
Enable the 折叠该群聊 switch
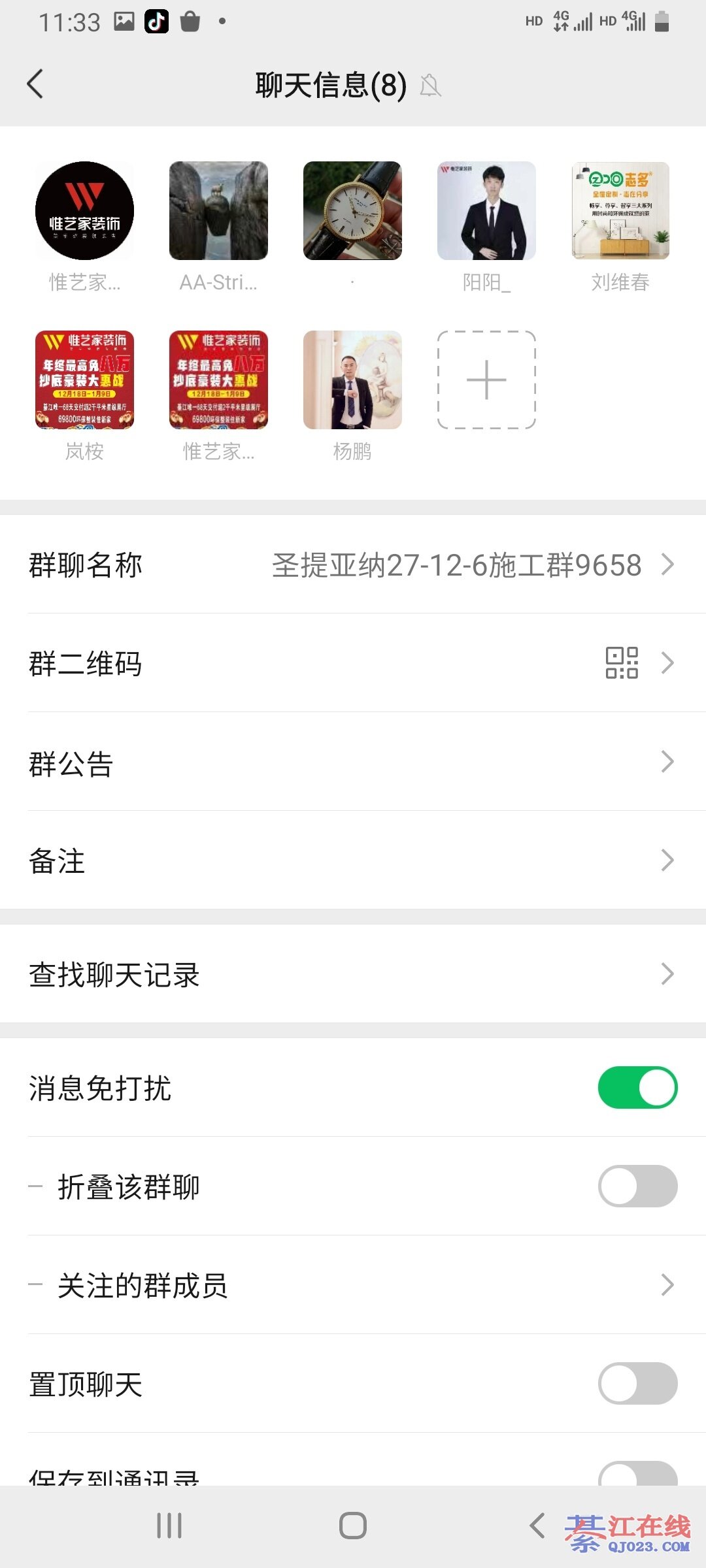point(637,1186)
